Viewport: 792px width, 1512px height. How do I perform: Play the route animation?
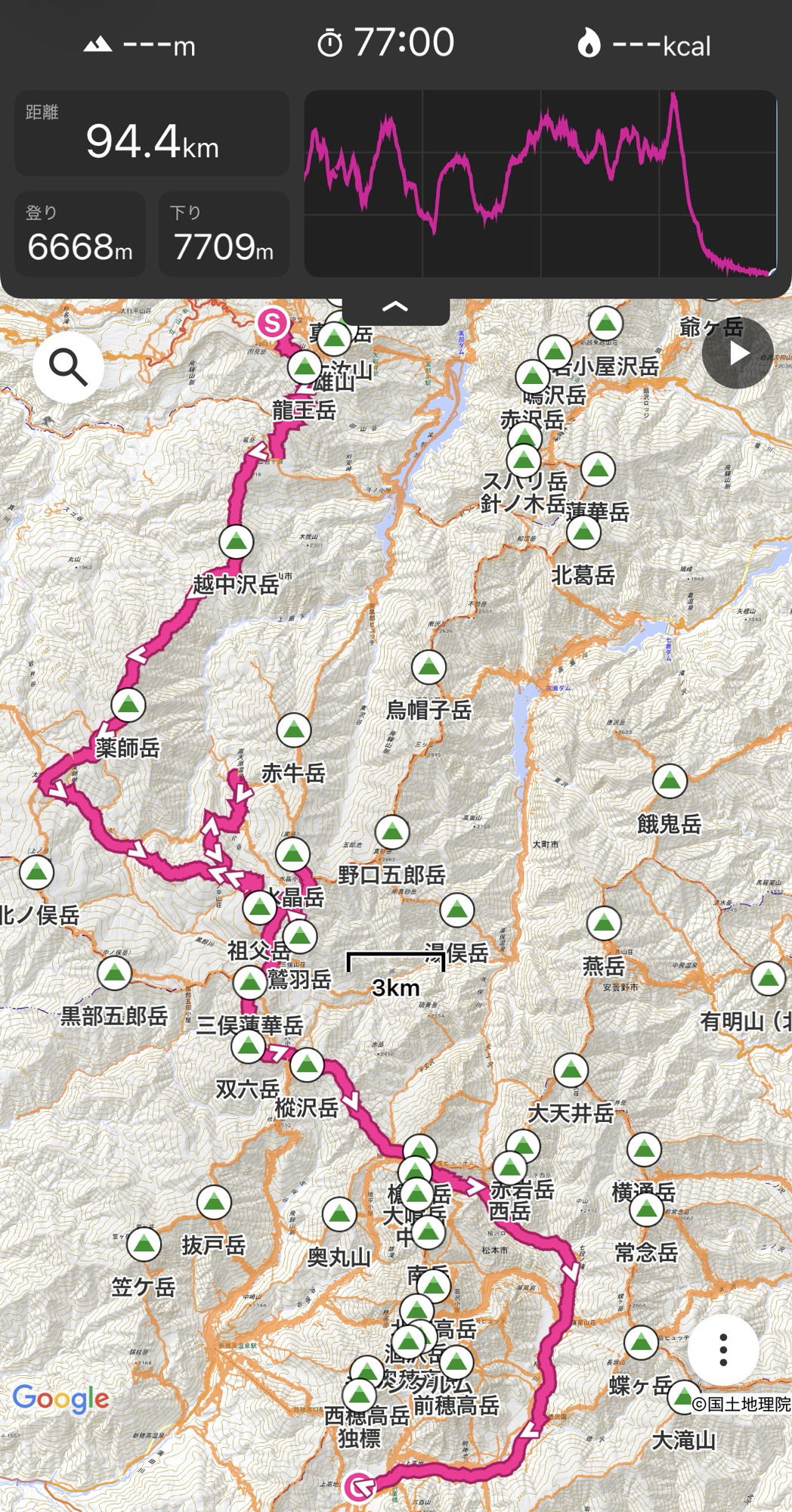pyautogui.click(x=737, y=354)
